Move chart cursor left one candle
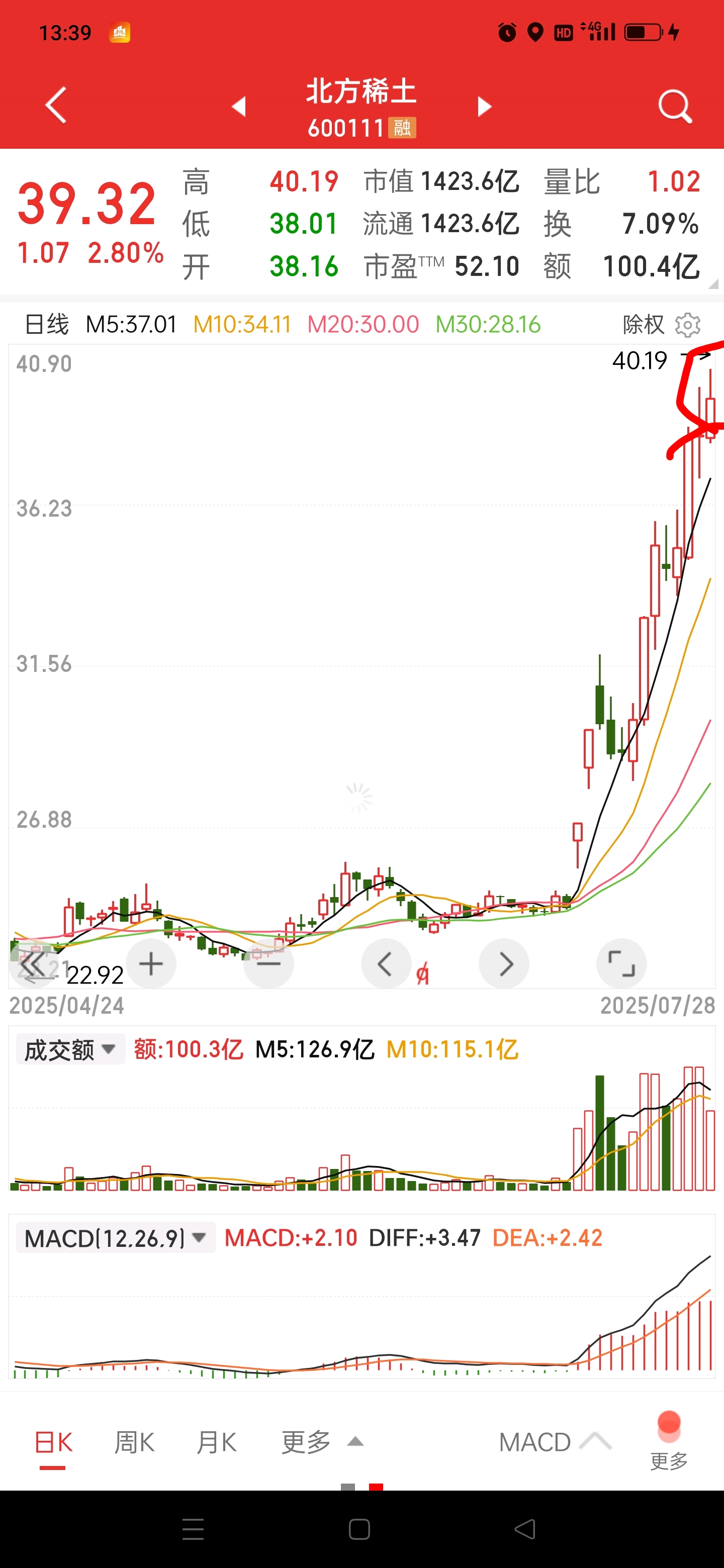The height and width of the screenshot is (1568, 724). [x=386, y=963]
